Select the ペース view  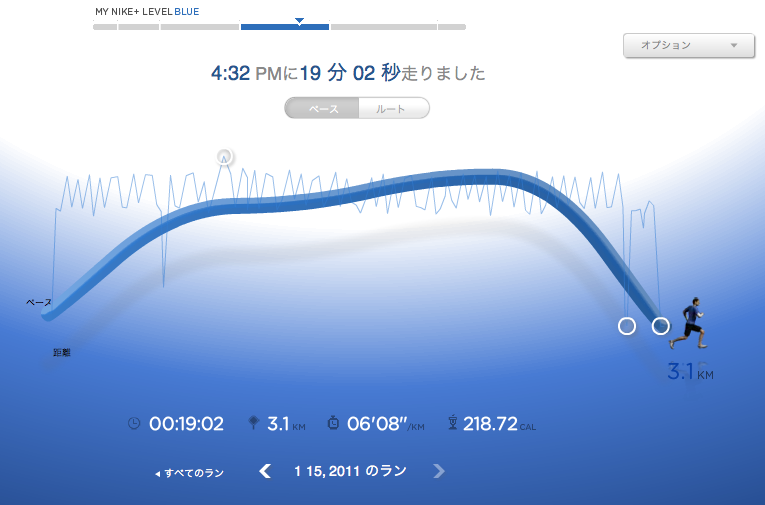click(322, 108)
